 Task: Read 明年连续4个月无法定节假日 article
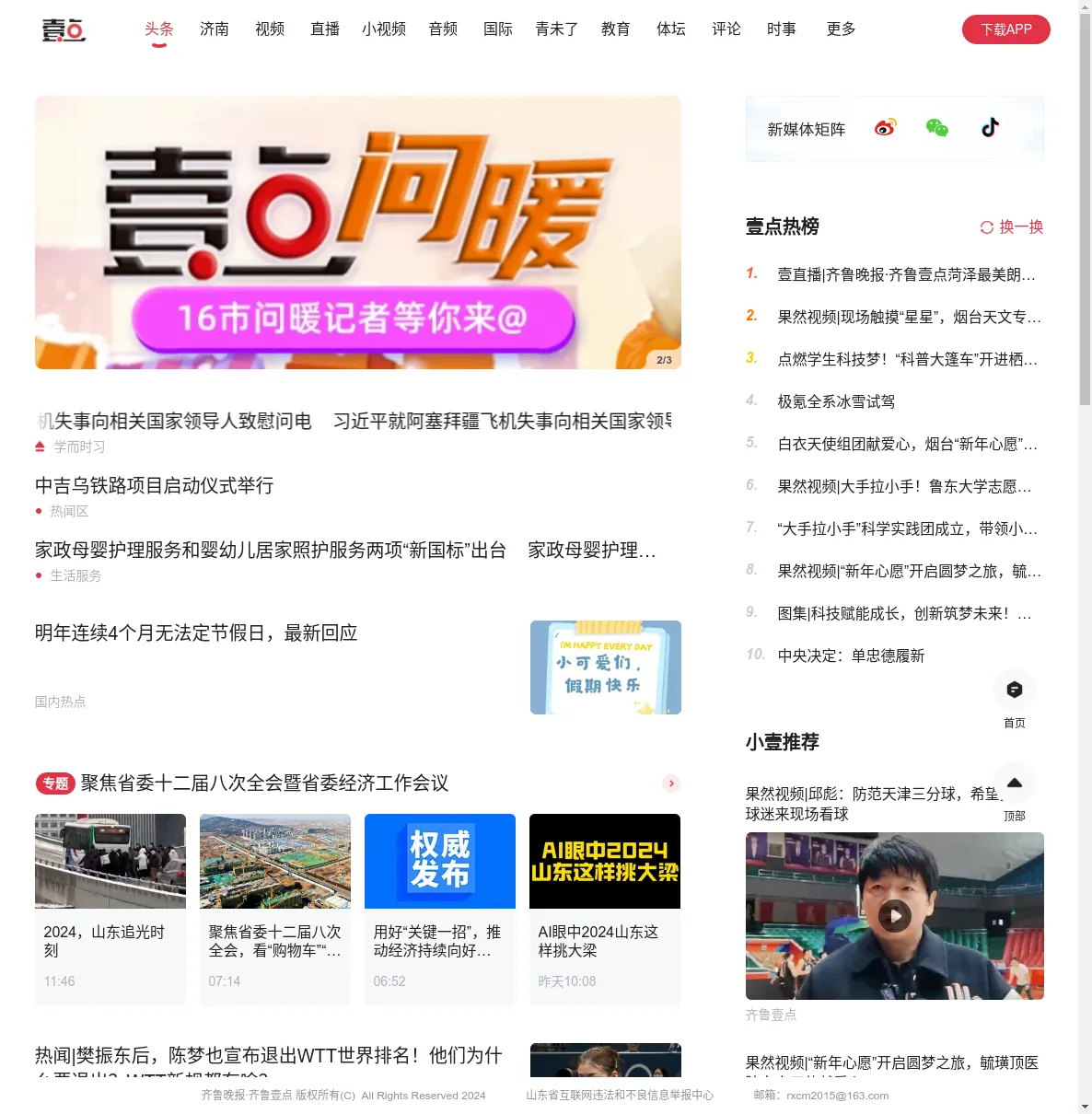(196, 632)
